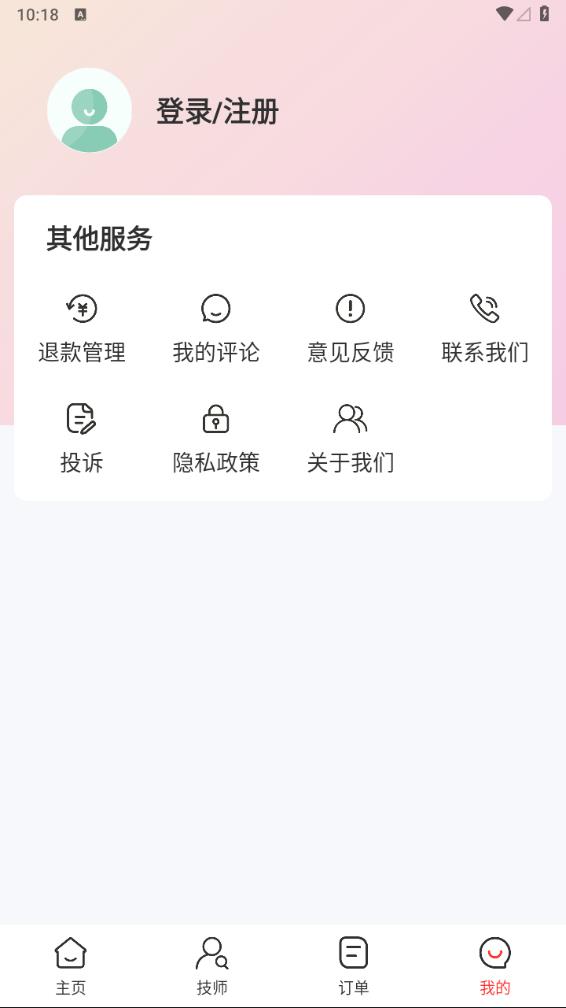566x1008 pixels.
Task: Tap 登录/注册 to sign in
Action: (217, 111)
